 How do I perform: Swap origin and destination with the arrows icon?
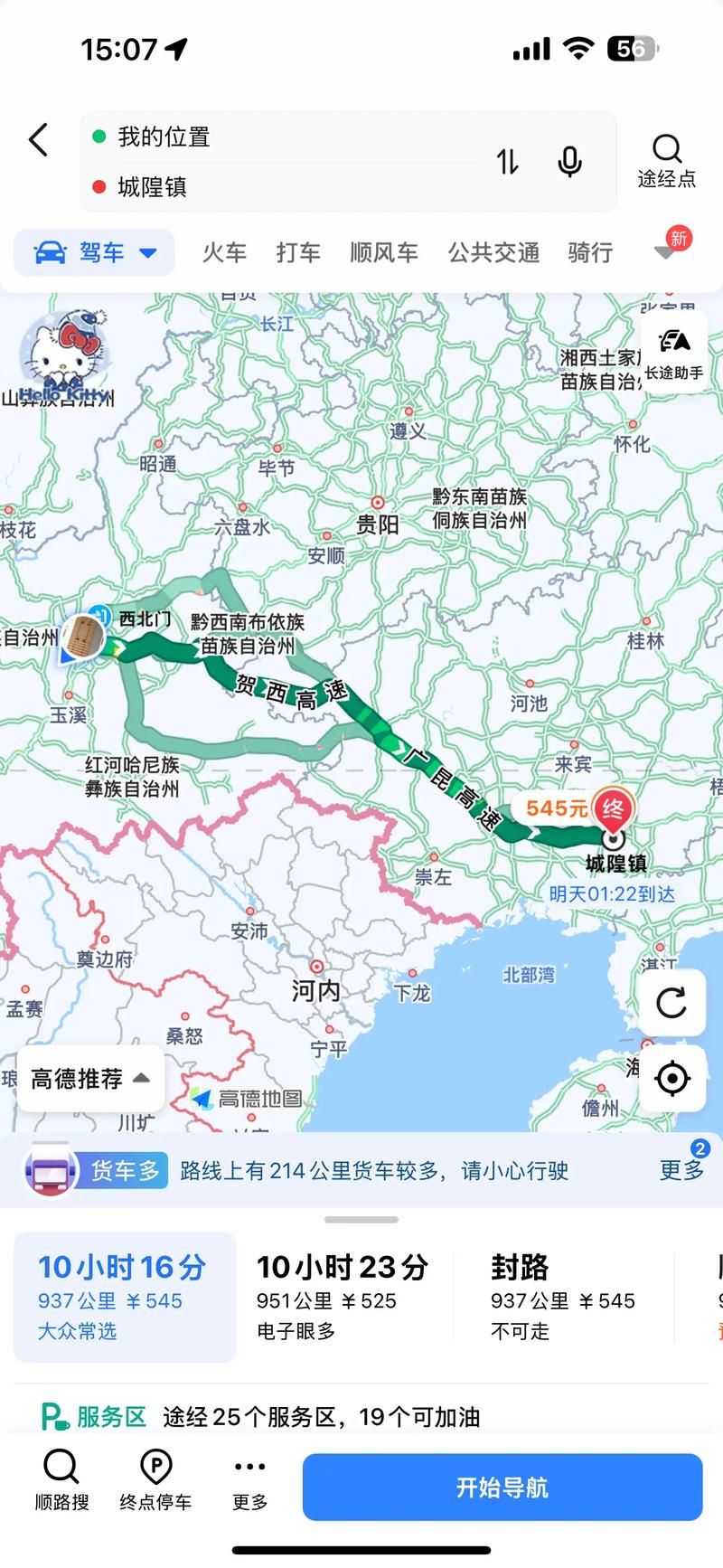click(507, 161)
